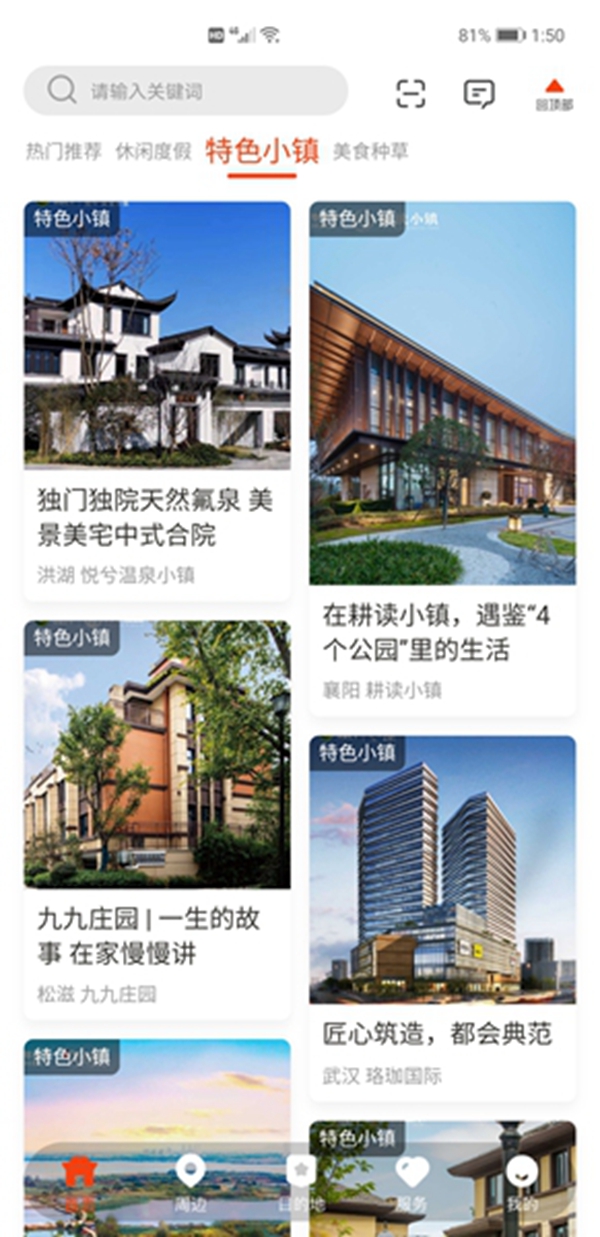Open the 悦兮温泉小镇 card
Screen dimensions: 600x1237
coord(157,400)
